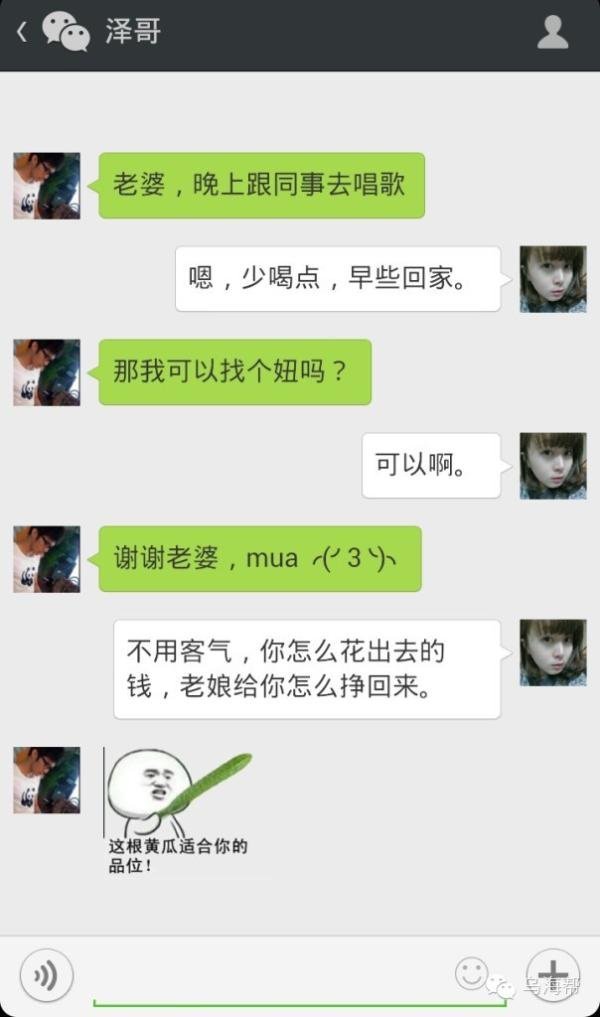Open chat info via the person icon
The width and height of the screenshot is (600, 1017).
(552, 32)
